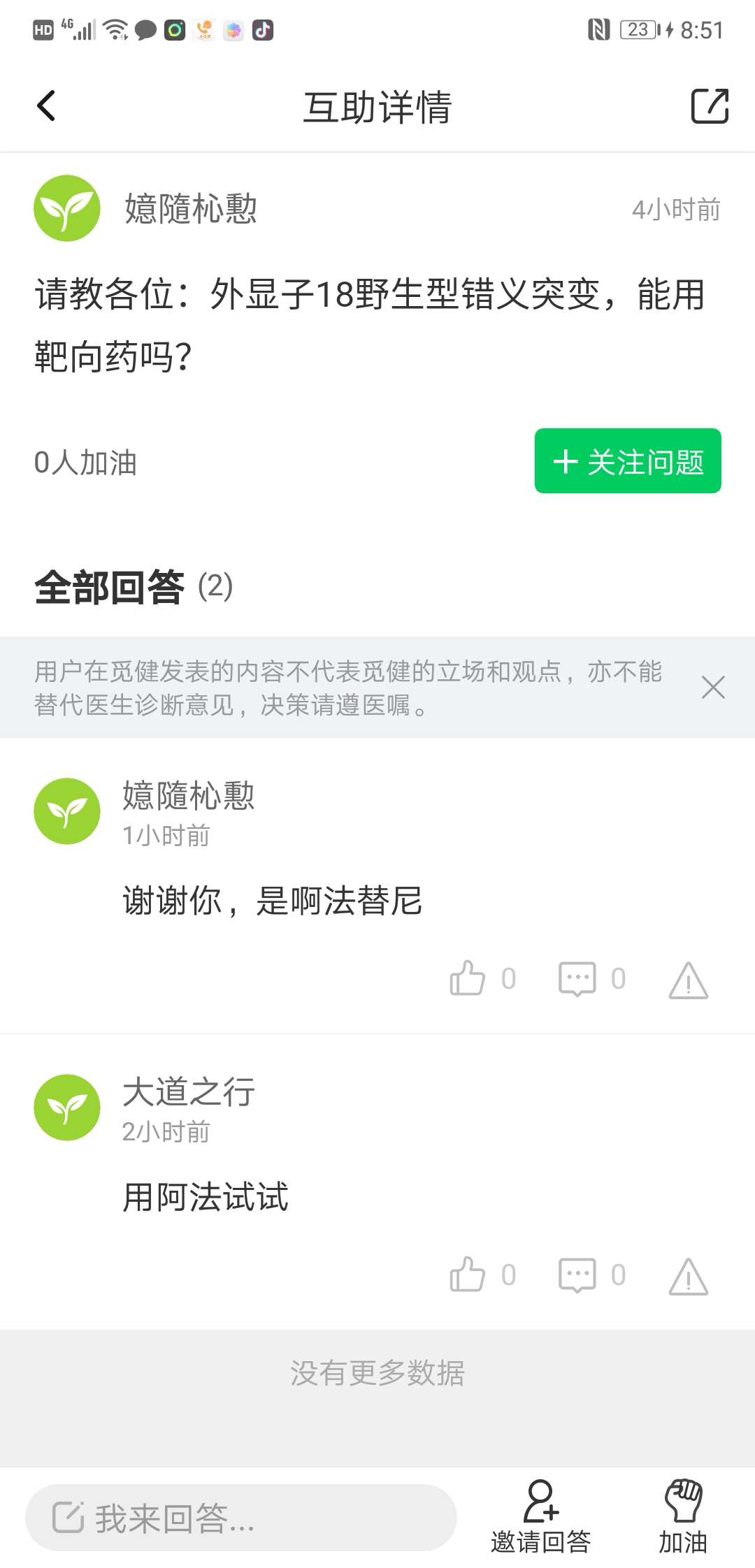Viewport: 755px width, 1568px height.
Task: Dismiss the disclaimer banner with the X
Action: coord(713,688)
